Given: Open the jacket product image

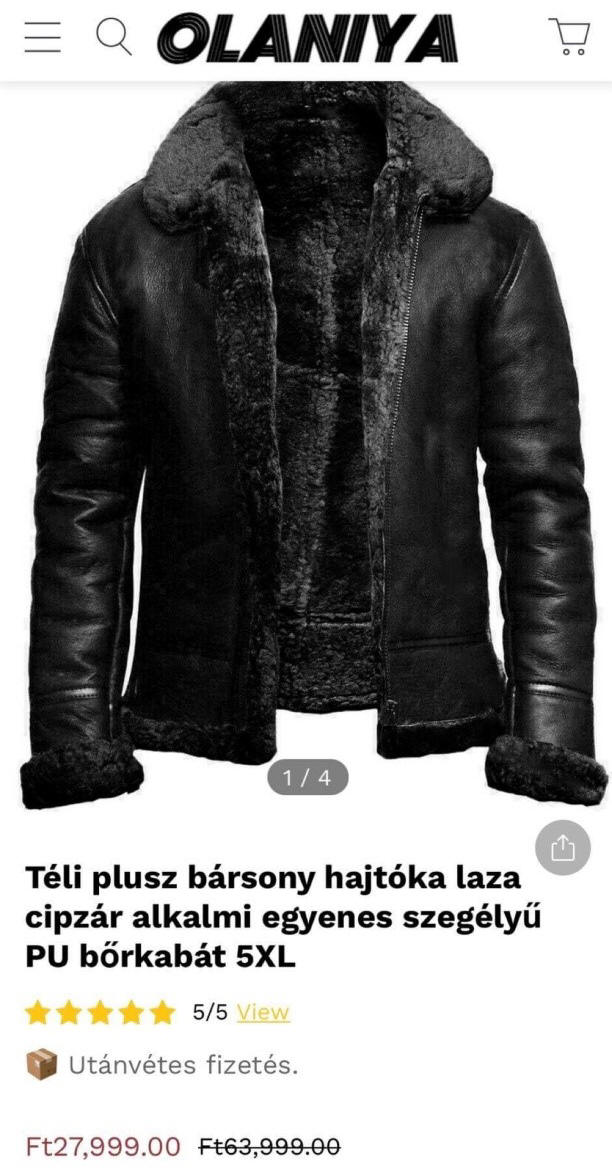Looking at the screenshot, I should 306,440.
